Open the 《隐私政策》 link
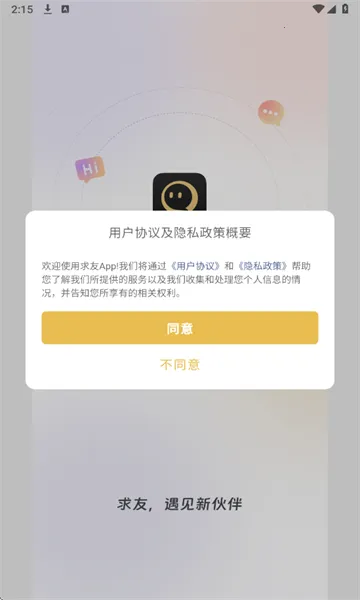This screenshot has width=360, height=600. pyautogui.click(x=262, y=266)
